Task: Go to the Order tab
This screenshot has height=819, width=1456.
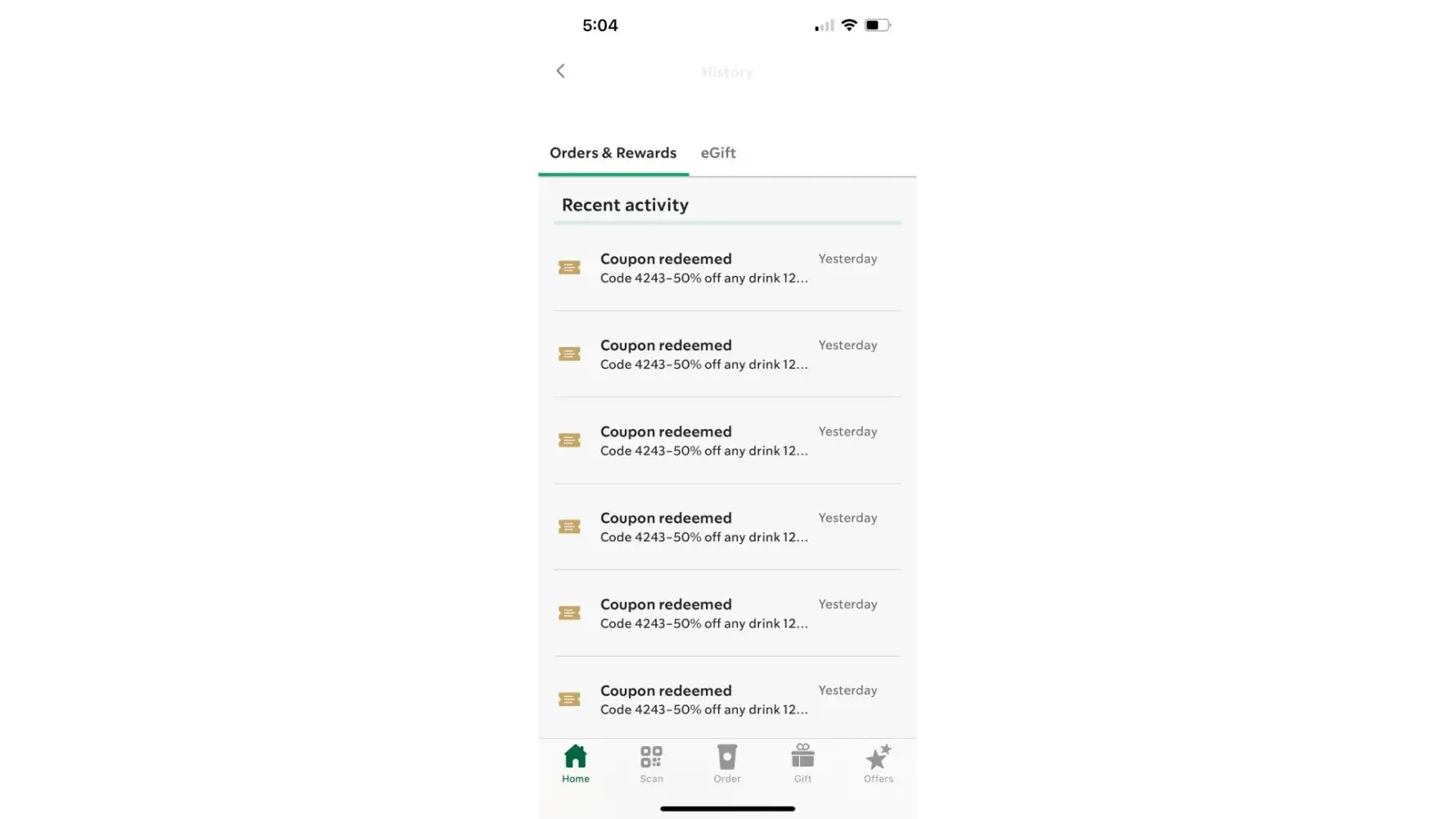Action: coord(726,763)
